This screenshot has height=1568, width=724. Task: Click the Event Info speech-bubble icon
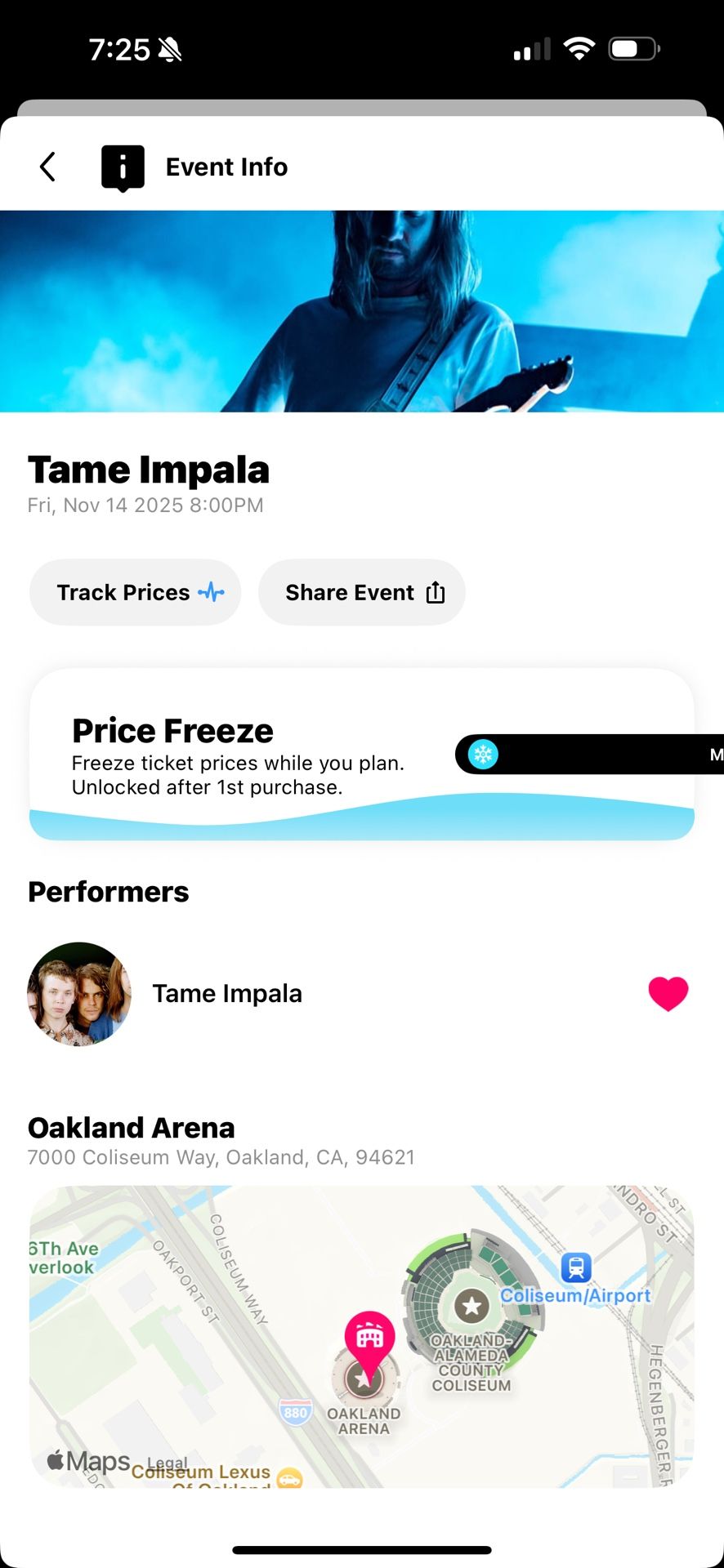coord(121,166)
